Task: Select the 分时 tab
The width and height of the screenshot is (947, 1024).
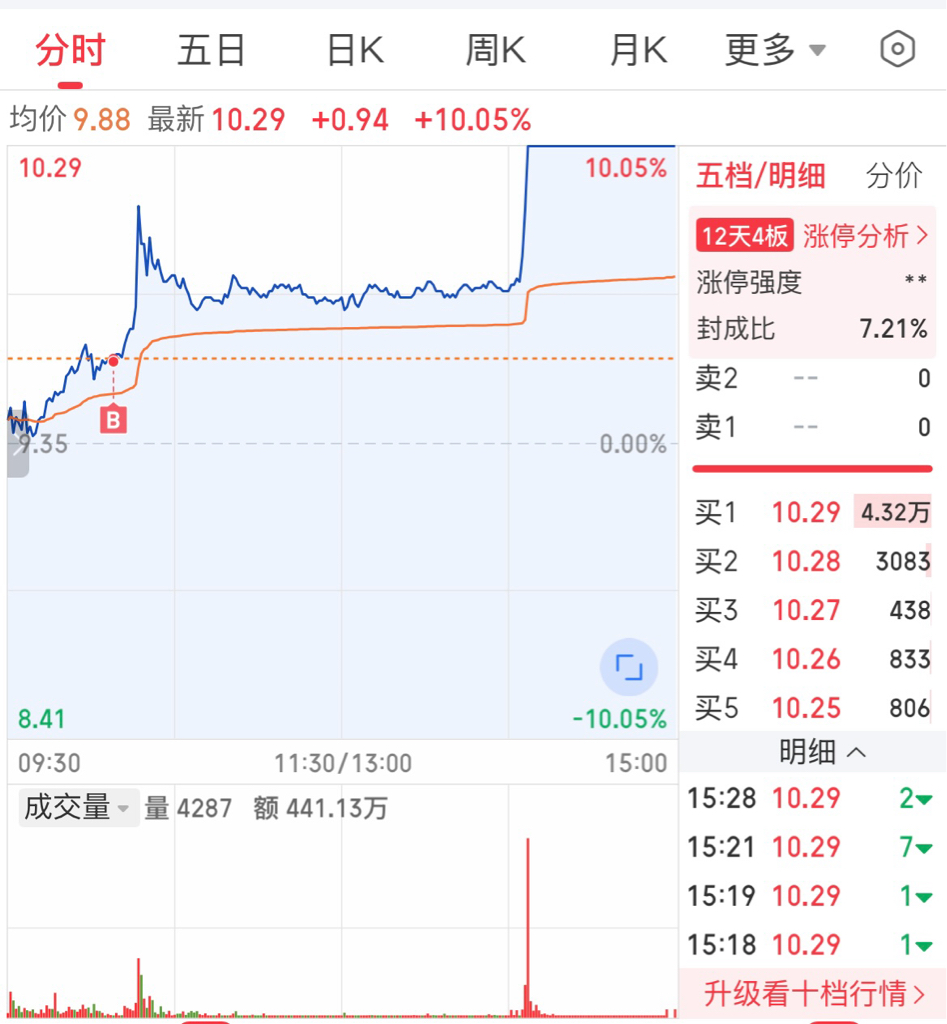Action: tap(70, 50)
